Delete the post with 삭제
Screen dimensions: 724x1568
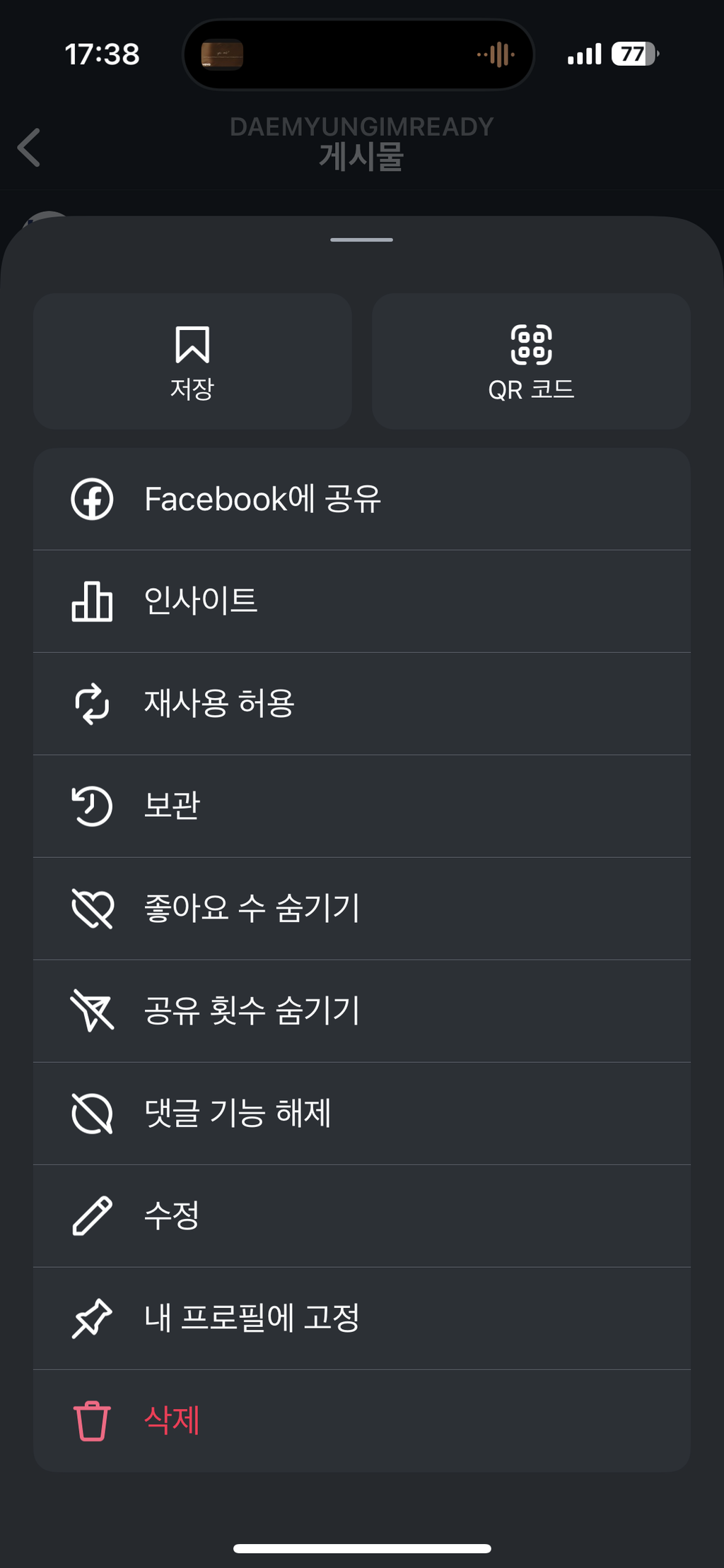point(362,1421)
